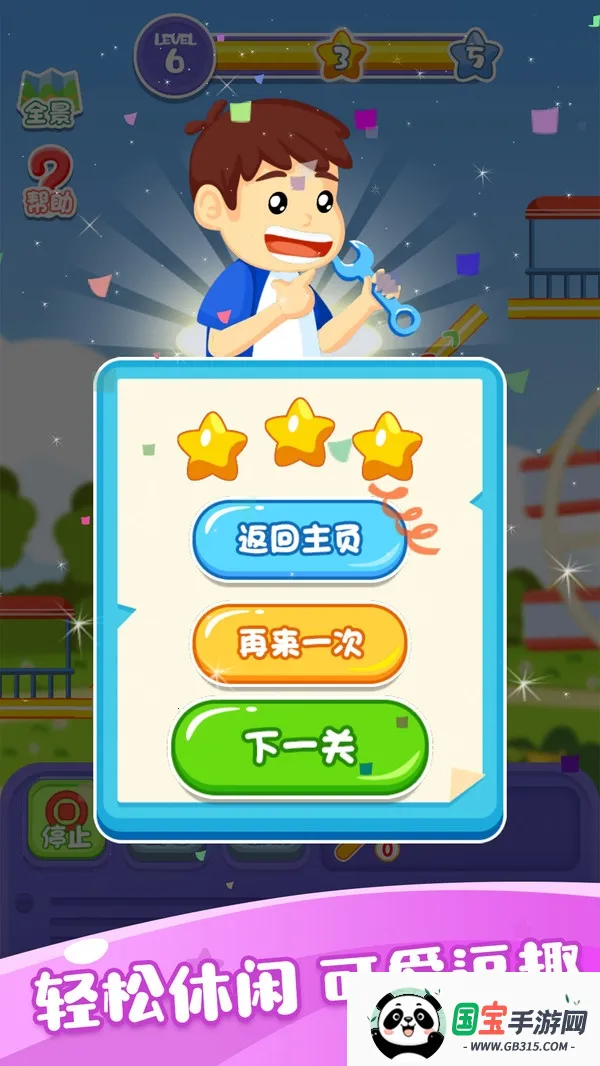Replay the level with 再来一次
The height and width of the screenshot is (1066, 600).
point(299,644)
